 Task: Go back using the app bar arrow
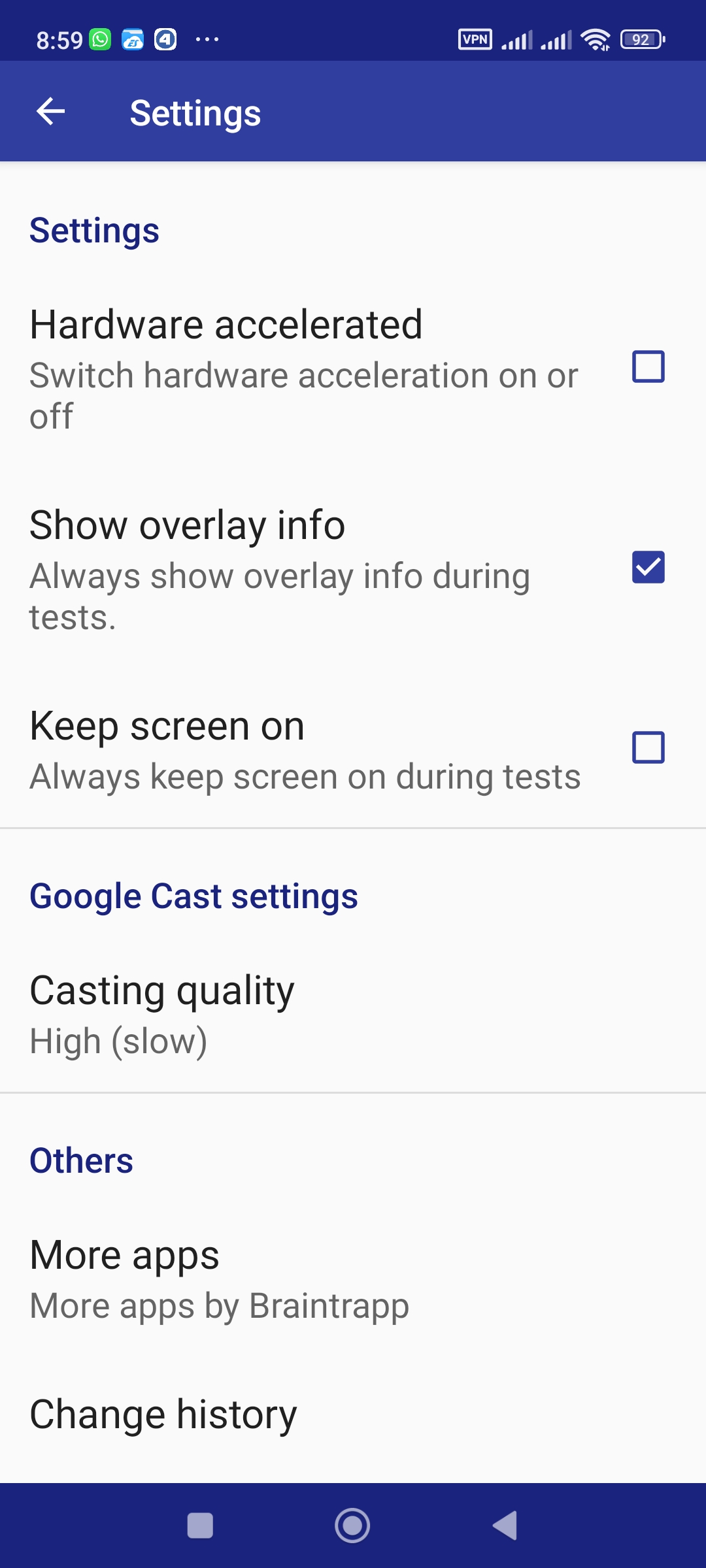(x=51, y=112)
